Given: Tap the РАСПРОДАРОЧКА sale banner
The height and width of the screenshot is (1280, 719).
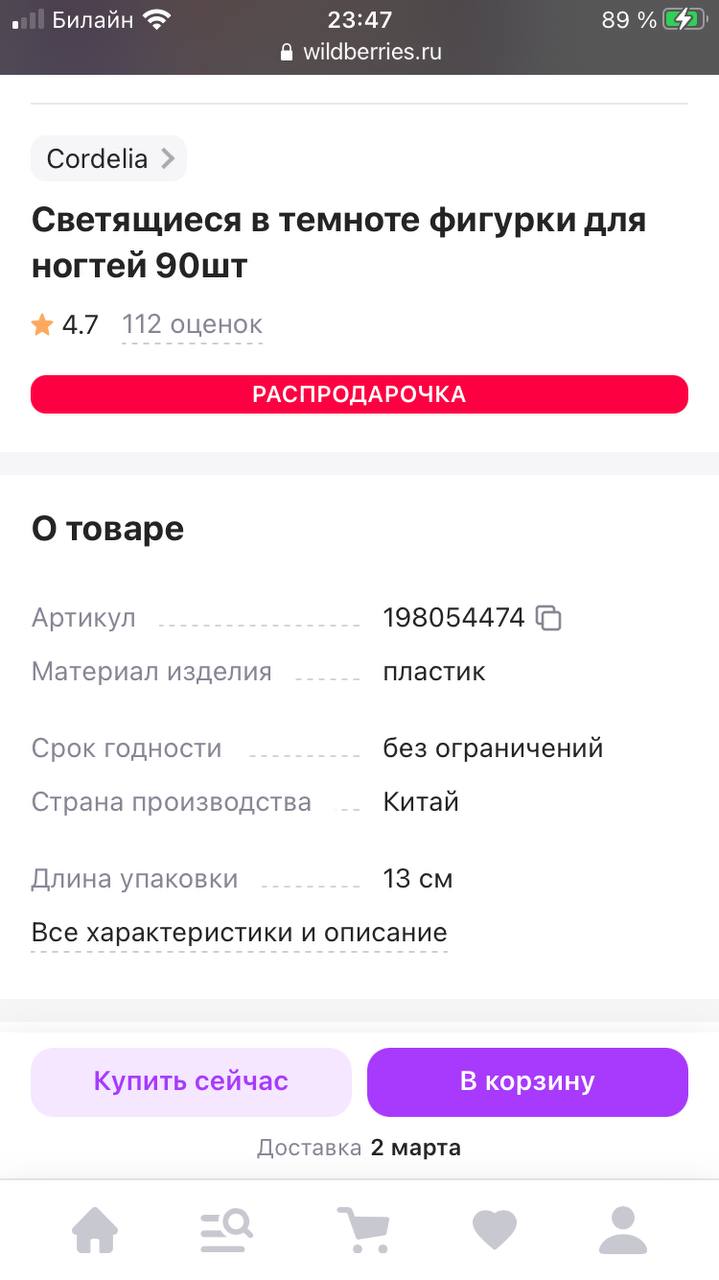Looking at the screenshot, I should 359,394.
